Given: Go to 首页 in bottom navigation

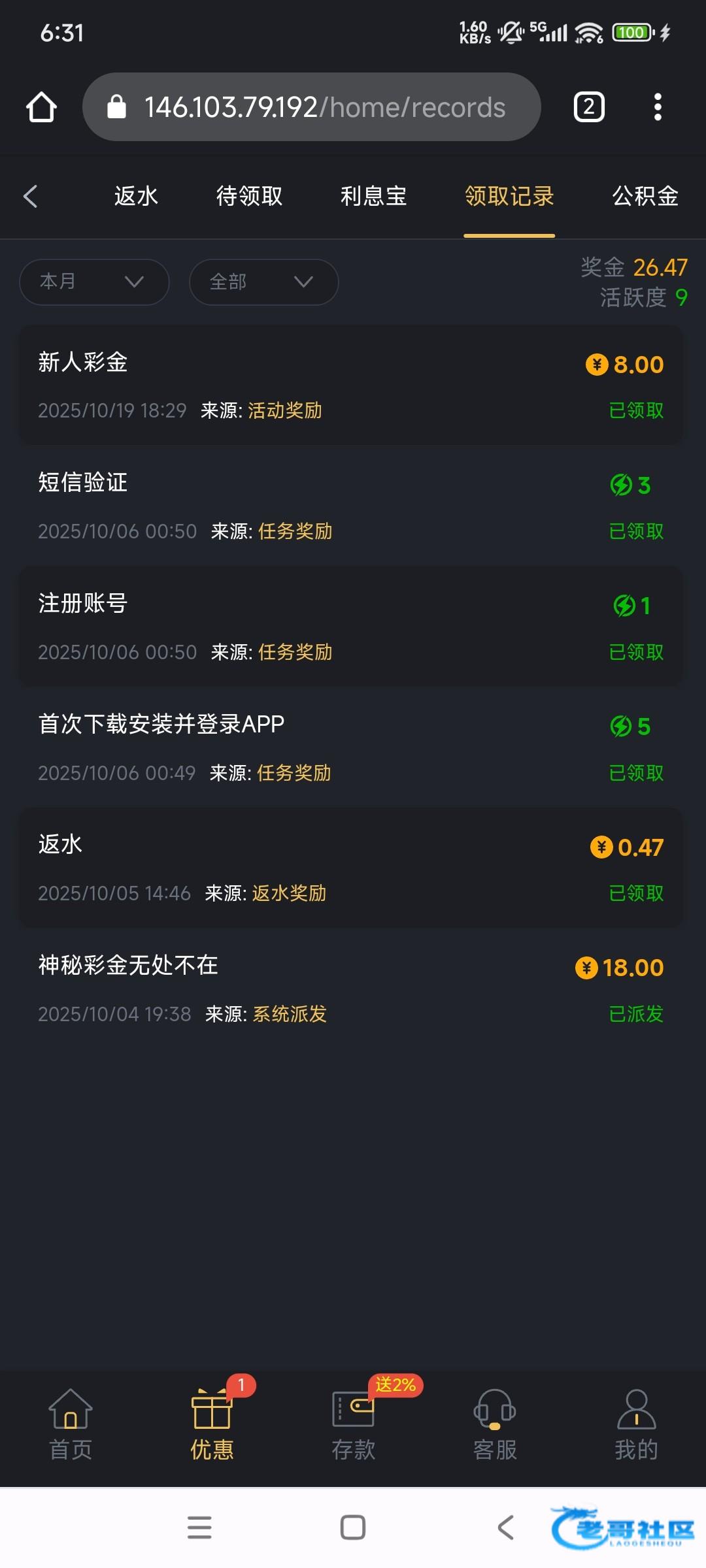Looking at the screenshot, I should (x=71, y=1426).
